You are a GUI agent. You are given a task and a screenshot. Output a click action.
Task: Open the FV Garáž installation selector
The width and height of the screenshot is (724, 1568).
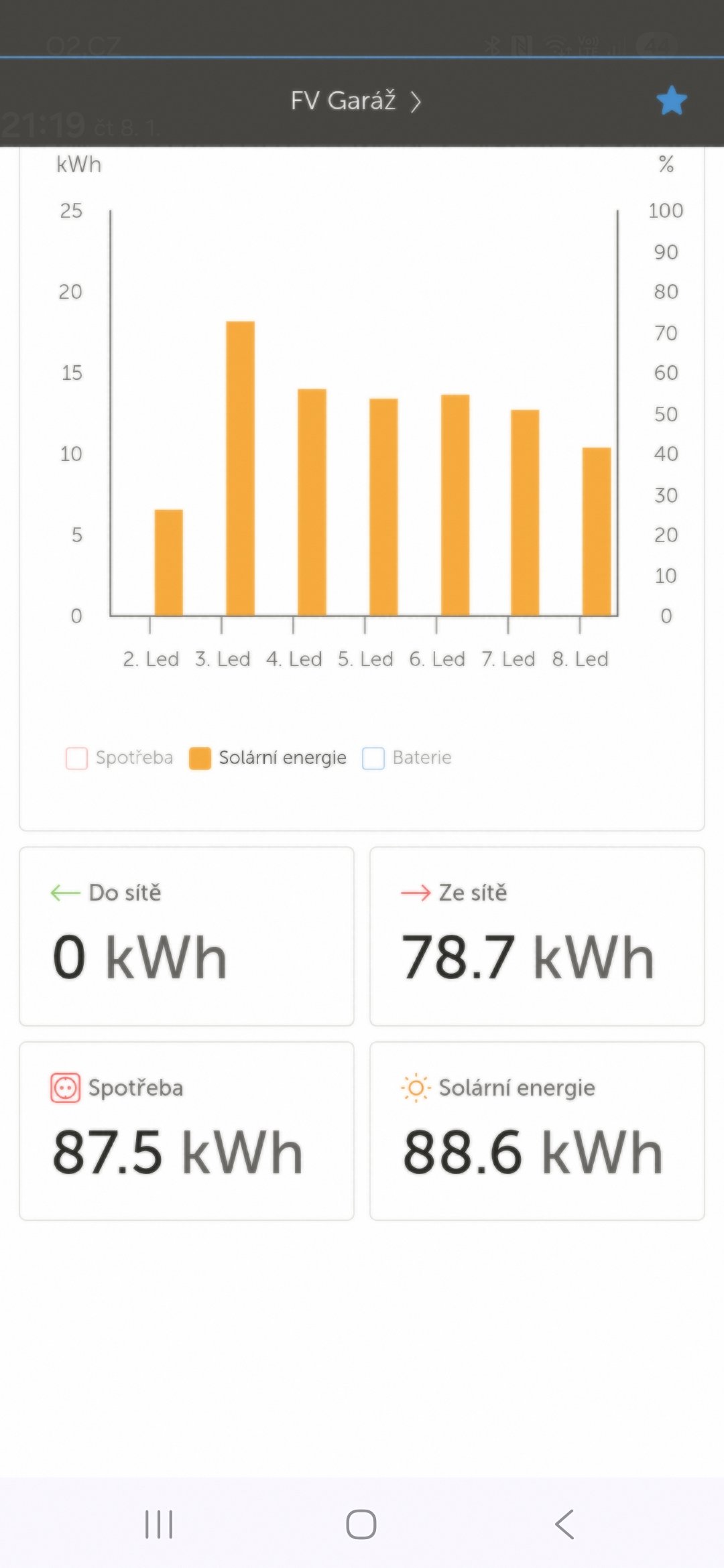pos(355,101)
